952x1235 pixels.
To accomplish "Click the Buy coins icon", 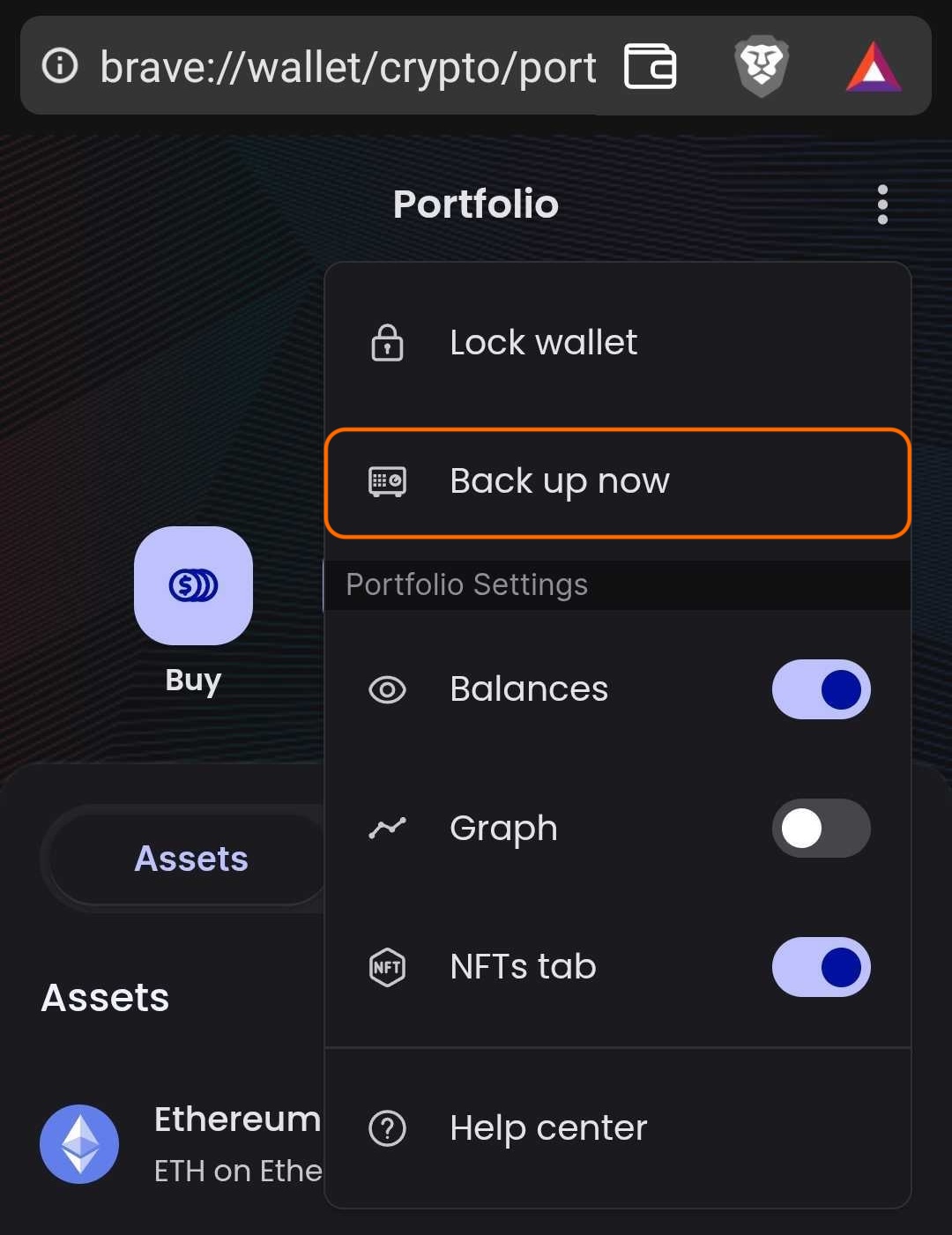I will (192, 584).
